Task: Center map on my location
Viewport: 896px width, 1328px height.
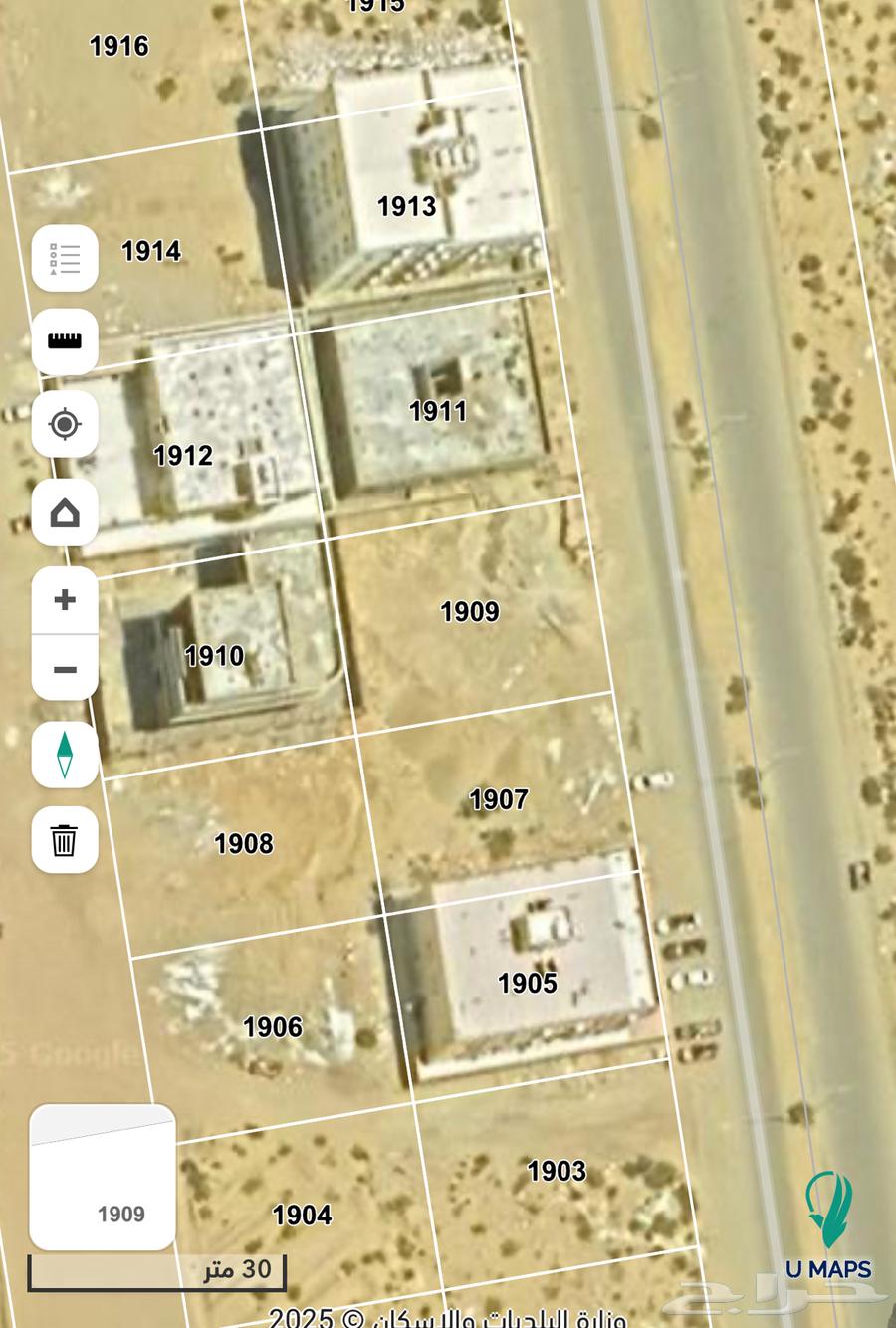Action: pyautogui.click(x=65, y=425)
